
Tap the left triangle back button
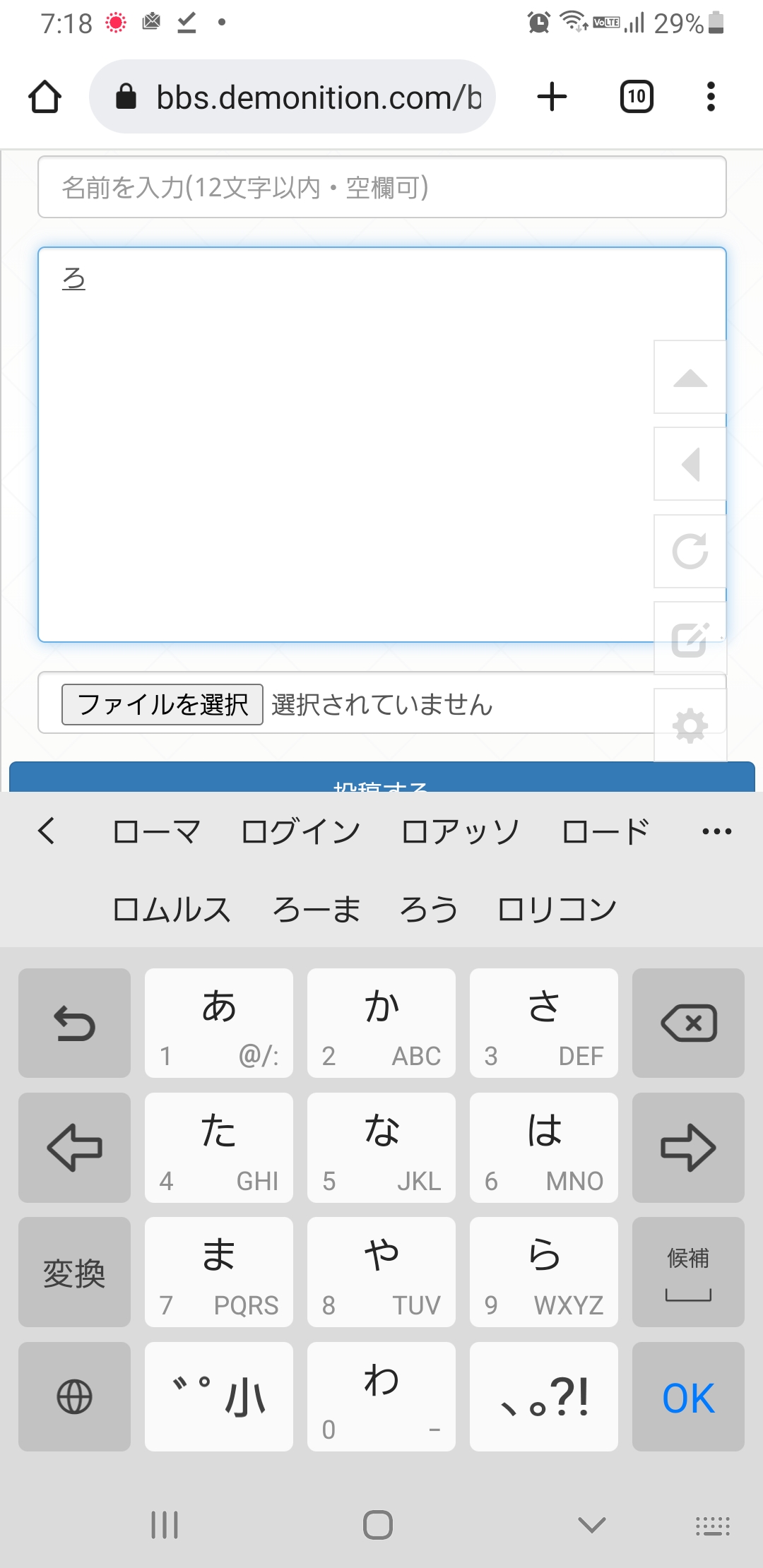pos(690,464)
